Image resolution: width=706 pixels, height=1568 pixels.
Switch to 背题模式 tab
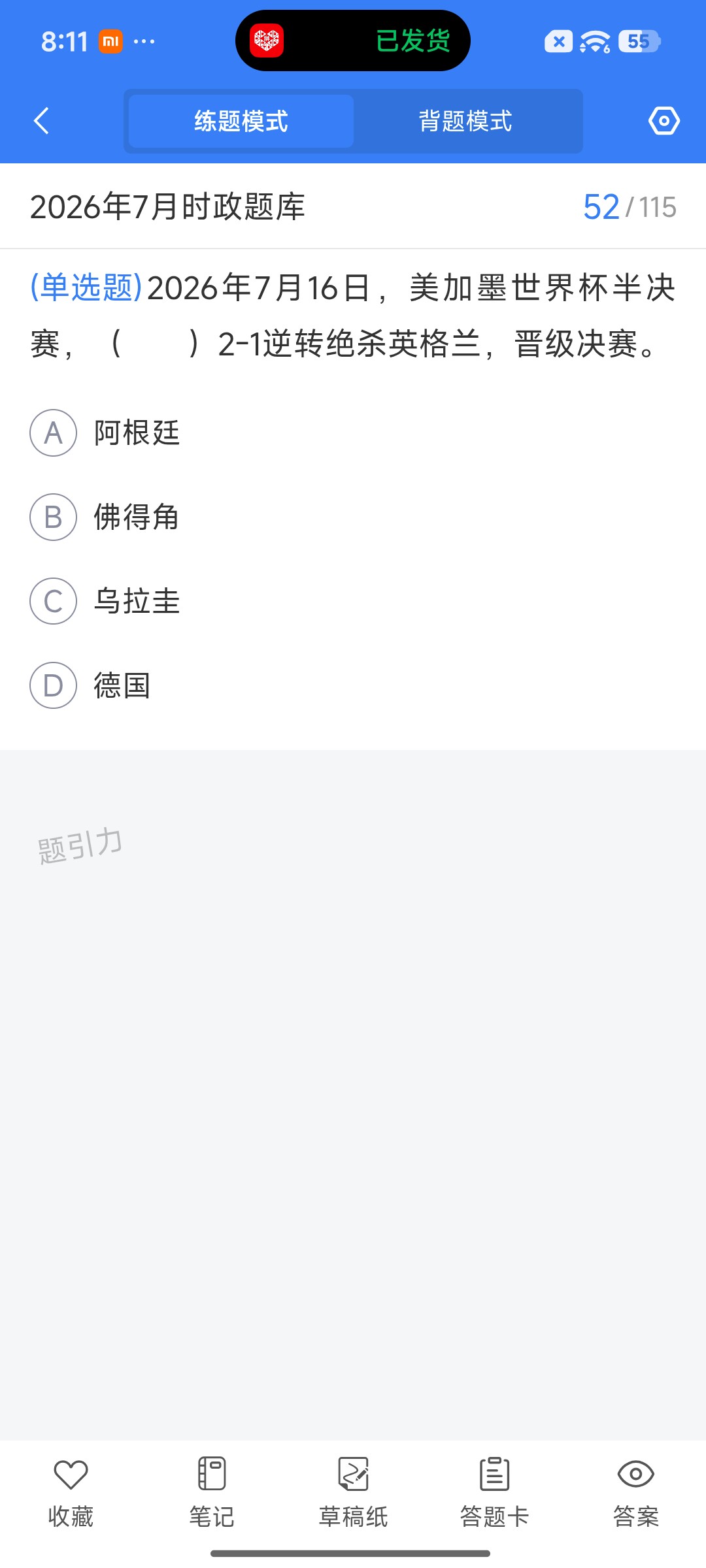click(x=465, y=121)
